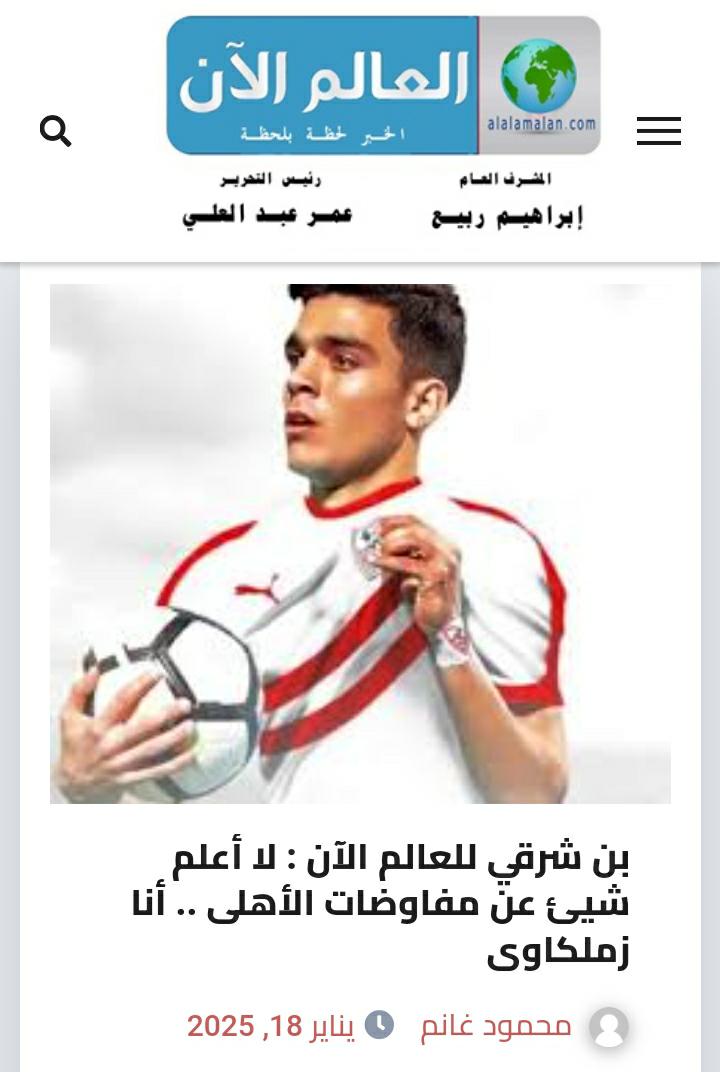This screenshot has width=720, height=1072.
Task: Open the Ben Sharqi article image
Action: tap(360, 543)
